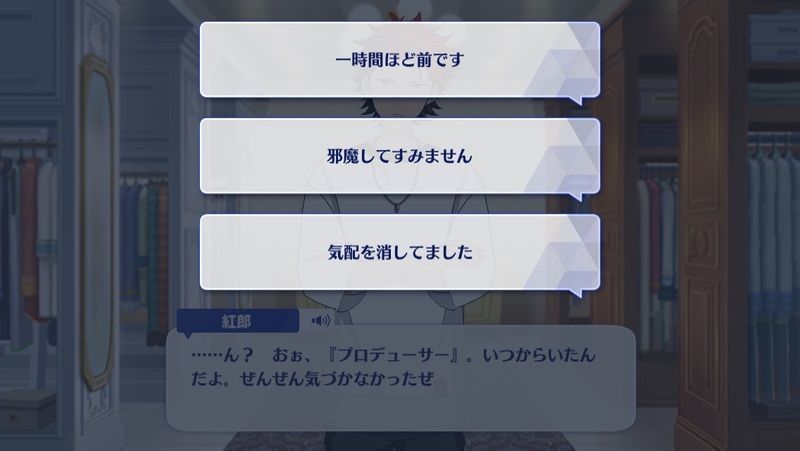The height and width of the screenshot is (451, 800).
Task: Choose the reply 一時間ほど前です
Action: (399, 60)
